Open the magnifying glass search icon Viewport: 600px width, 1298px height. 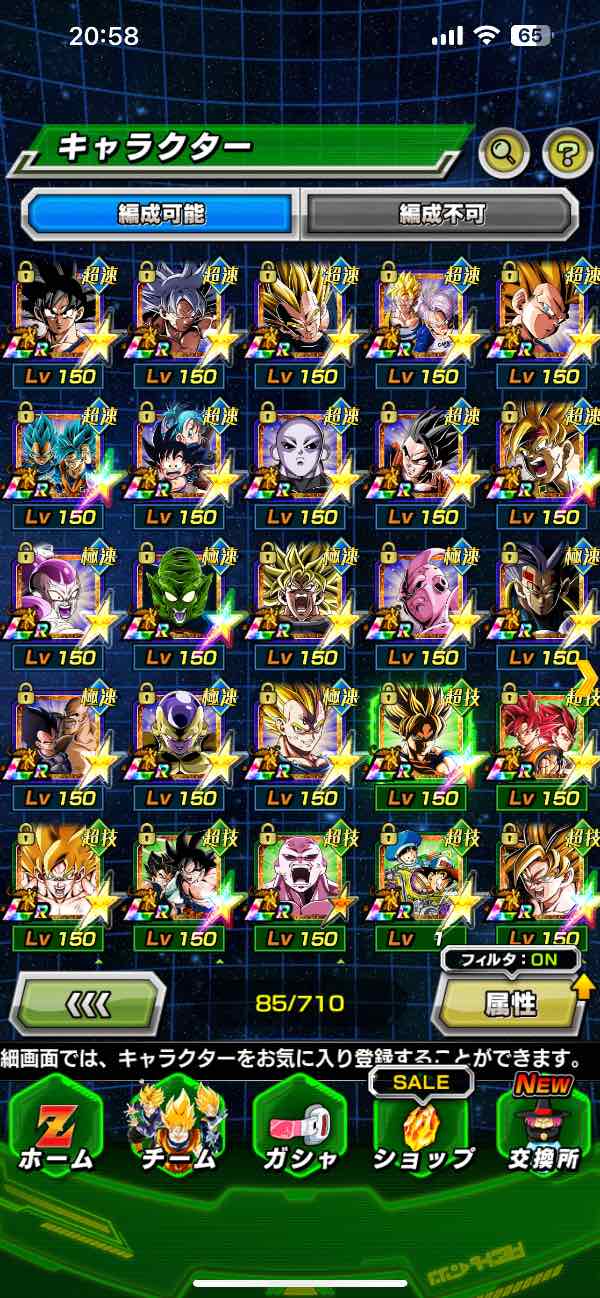[504, 153]
